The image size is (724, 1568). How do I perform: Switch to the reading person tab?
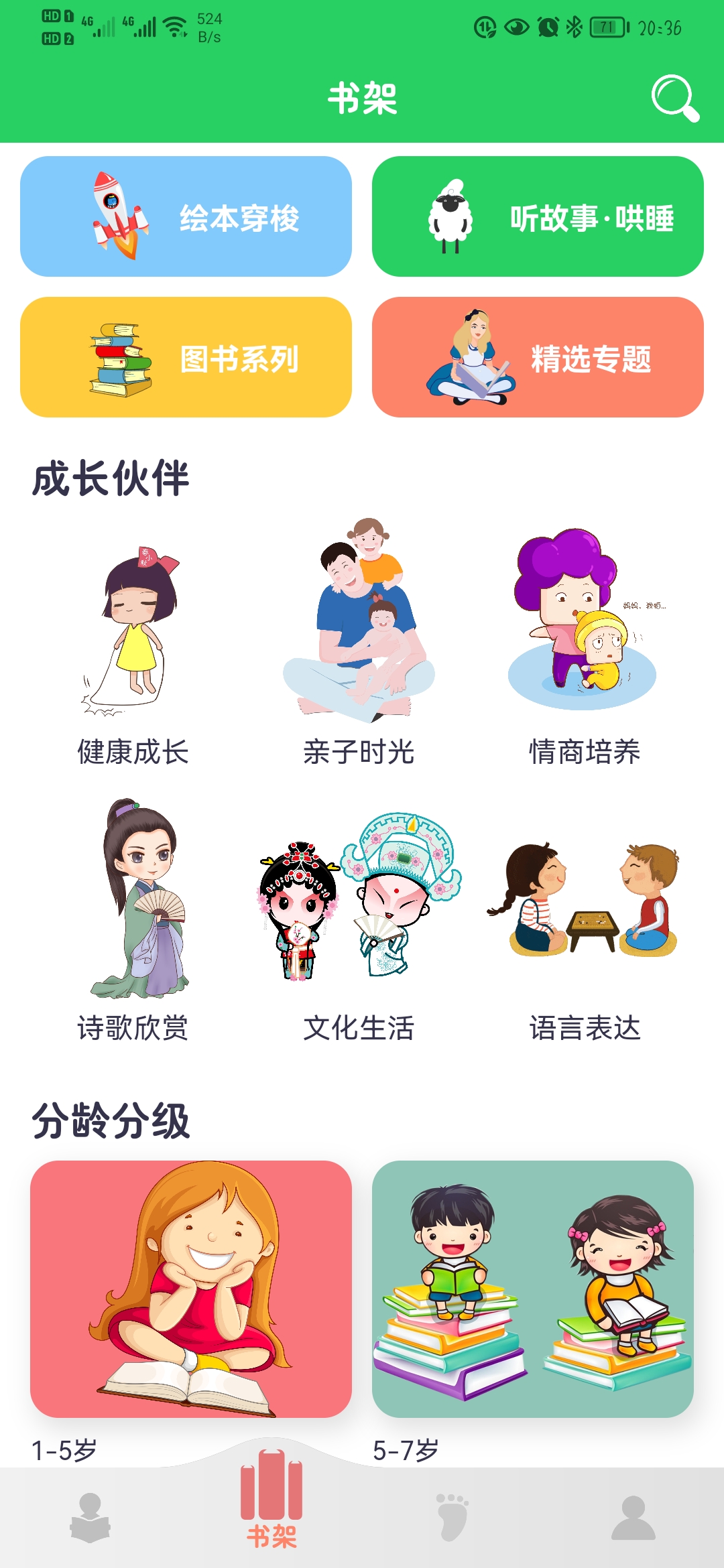pos(90,1518)
